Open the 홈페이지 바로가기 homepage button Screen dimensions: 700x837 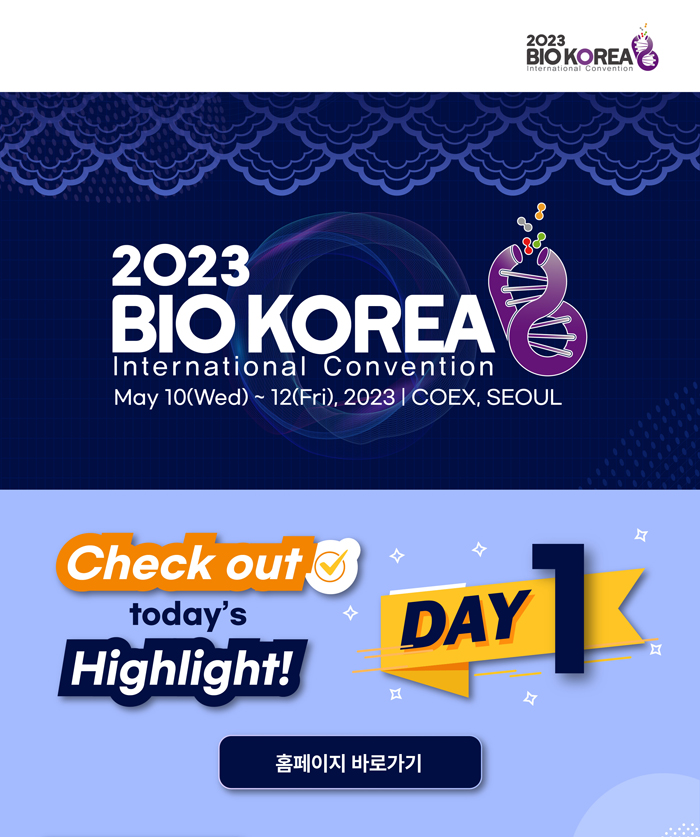click(350, 763)
